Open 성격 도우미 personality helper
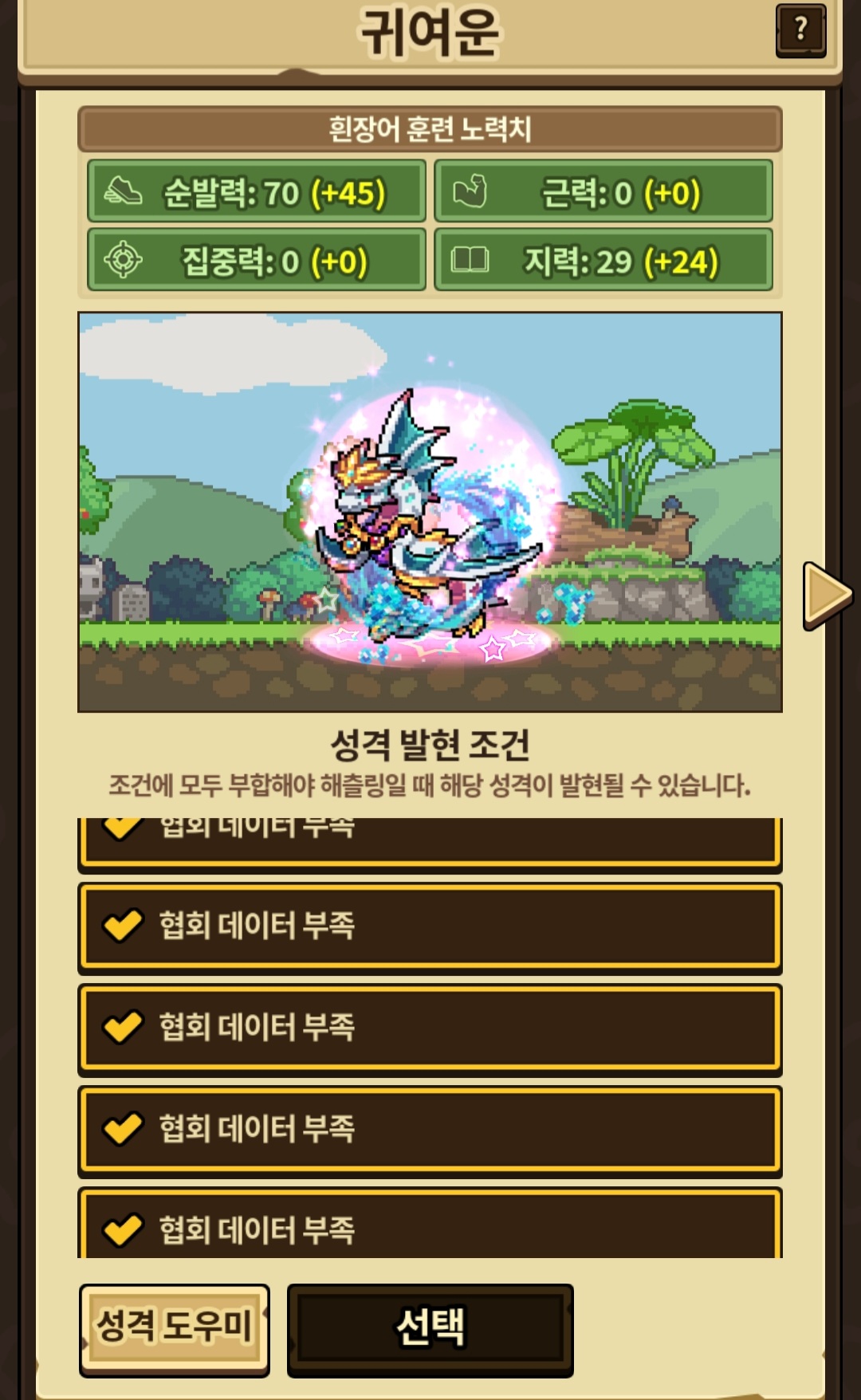This screenshot has height=1400, width=861. 175,1329
